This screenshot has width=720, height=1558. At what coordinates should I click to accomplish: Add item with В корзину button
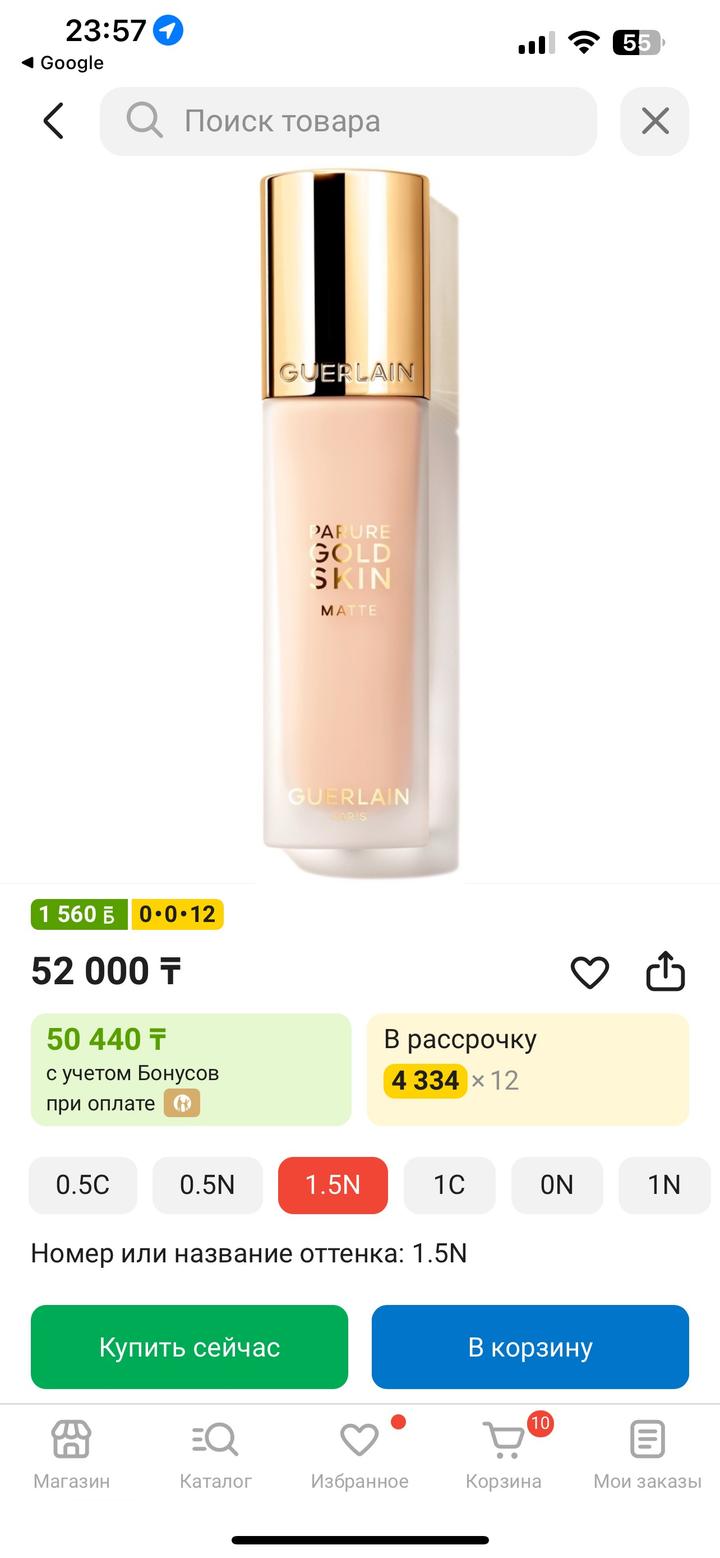point(530,1347)
